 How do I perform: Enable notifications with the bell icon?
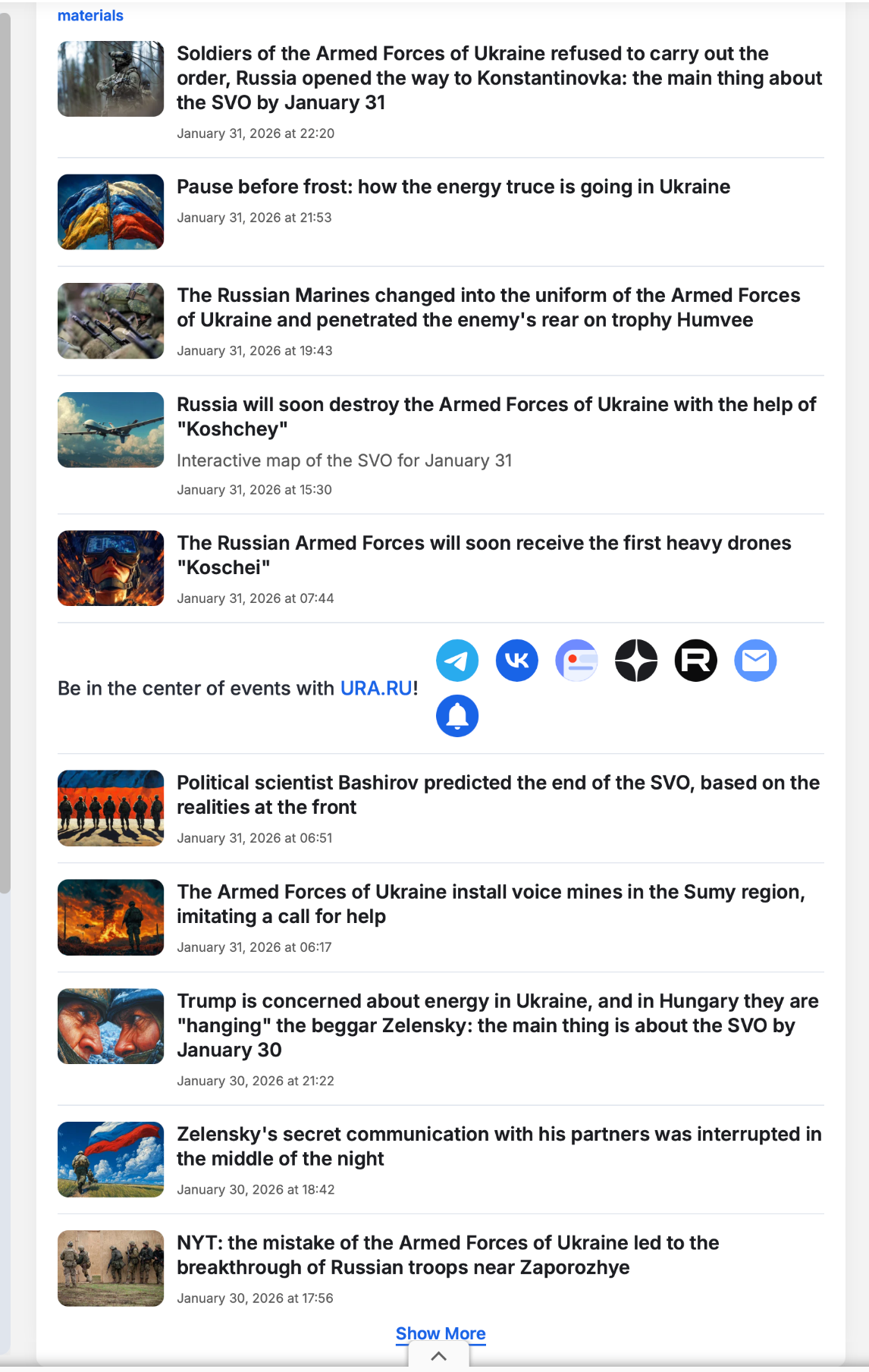[457, 716]
